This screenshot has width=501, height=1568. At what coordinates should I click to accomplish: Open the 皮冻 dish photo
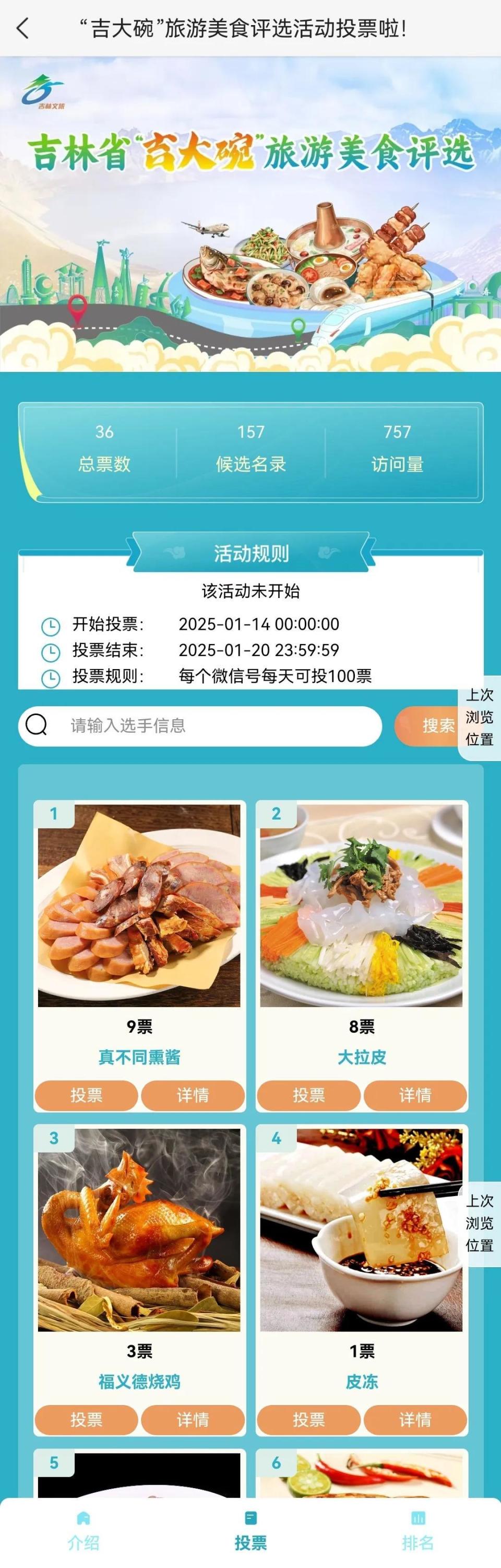point(362,1230)
